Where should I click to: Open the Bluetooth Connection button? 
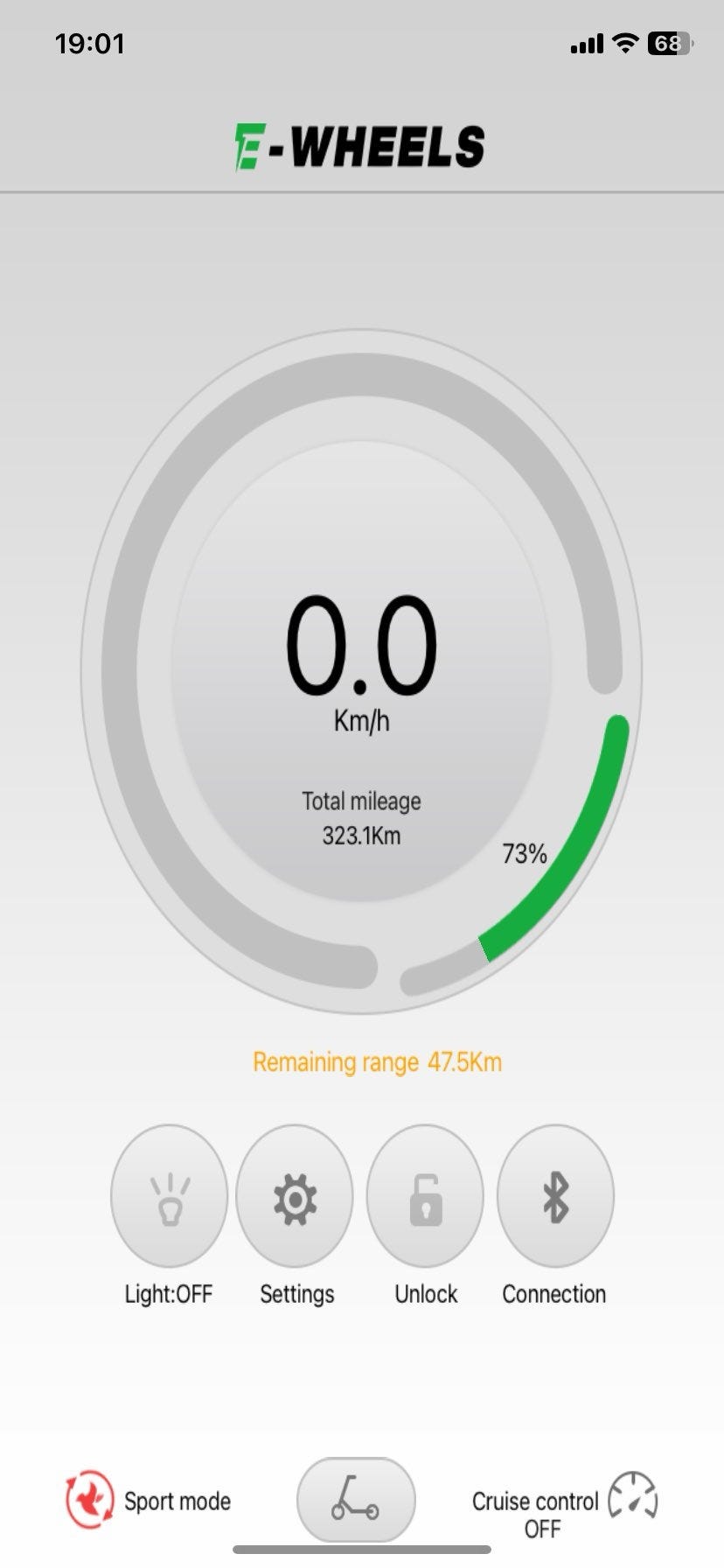555,1195
